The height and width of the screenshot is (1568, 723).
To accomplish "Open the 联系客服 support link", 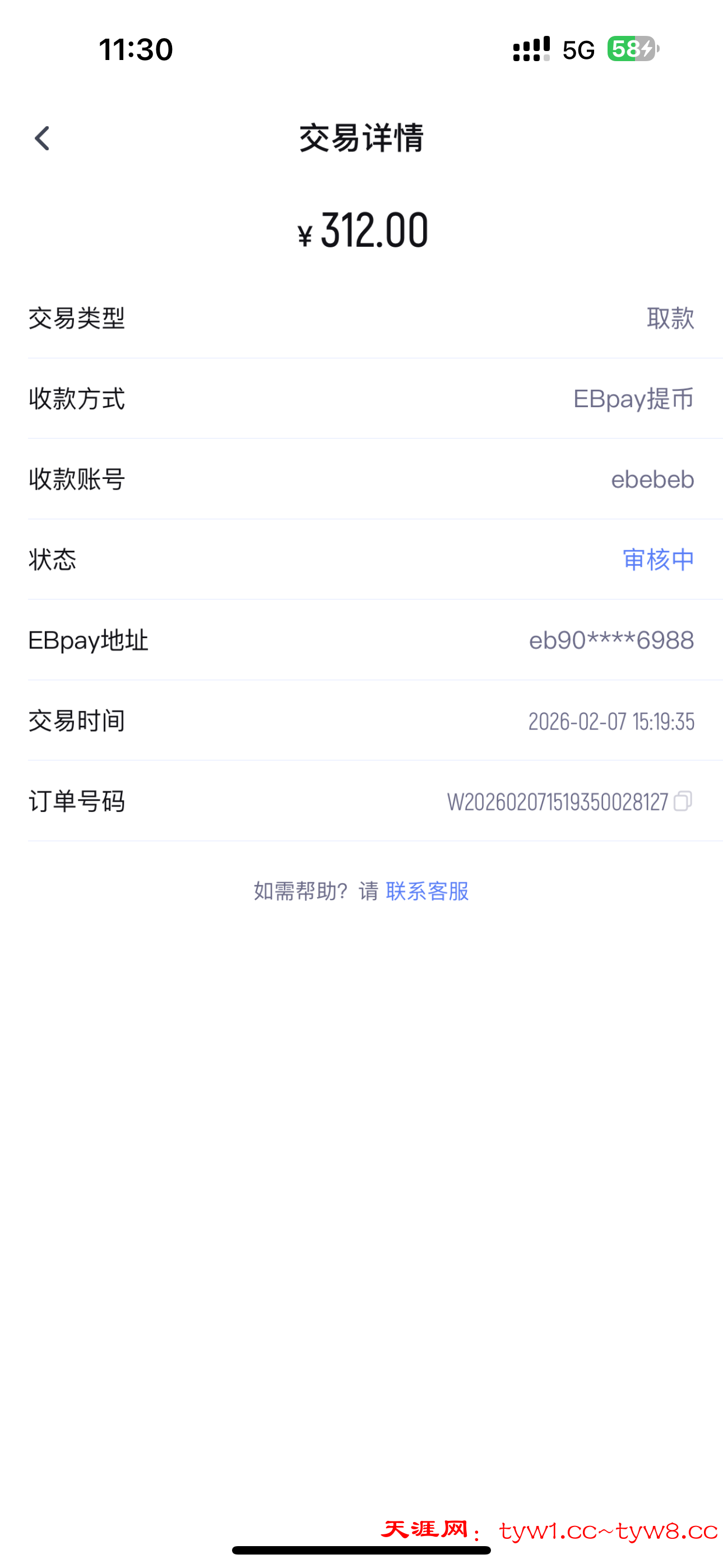I will (x=427, y=891).
